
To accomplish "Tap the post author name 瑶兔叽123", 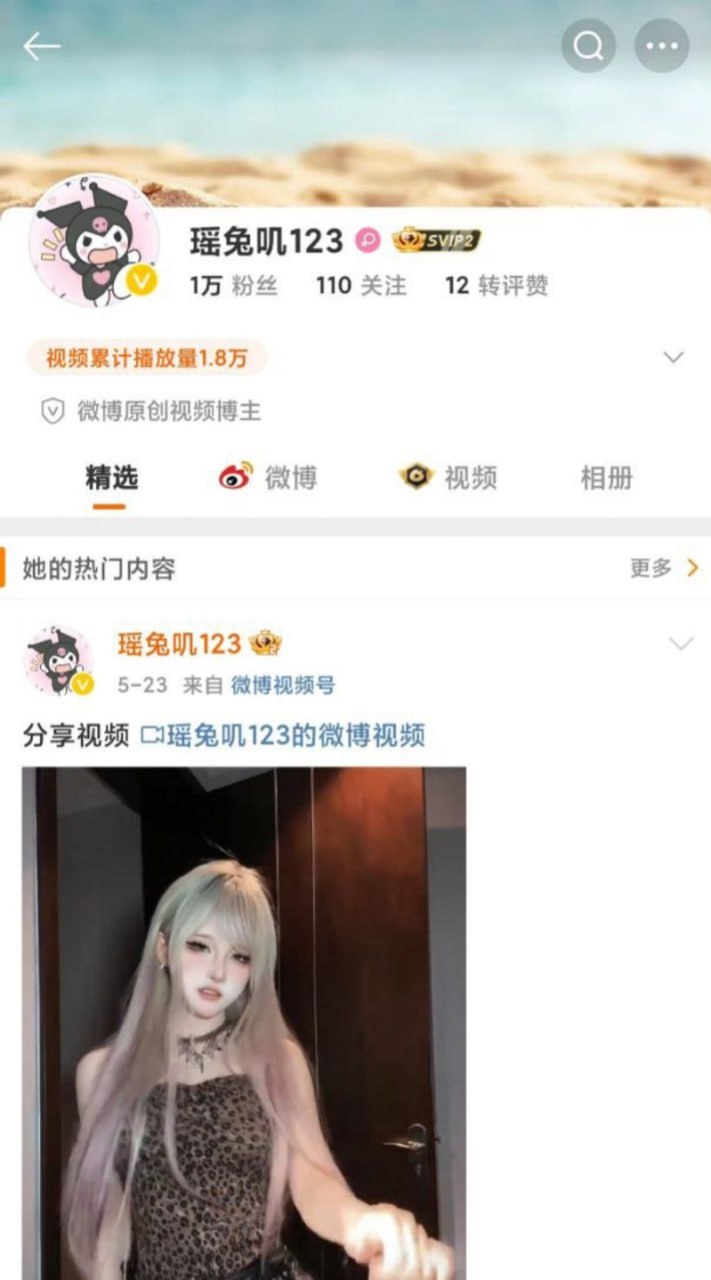I will pos(179,644).
